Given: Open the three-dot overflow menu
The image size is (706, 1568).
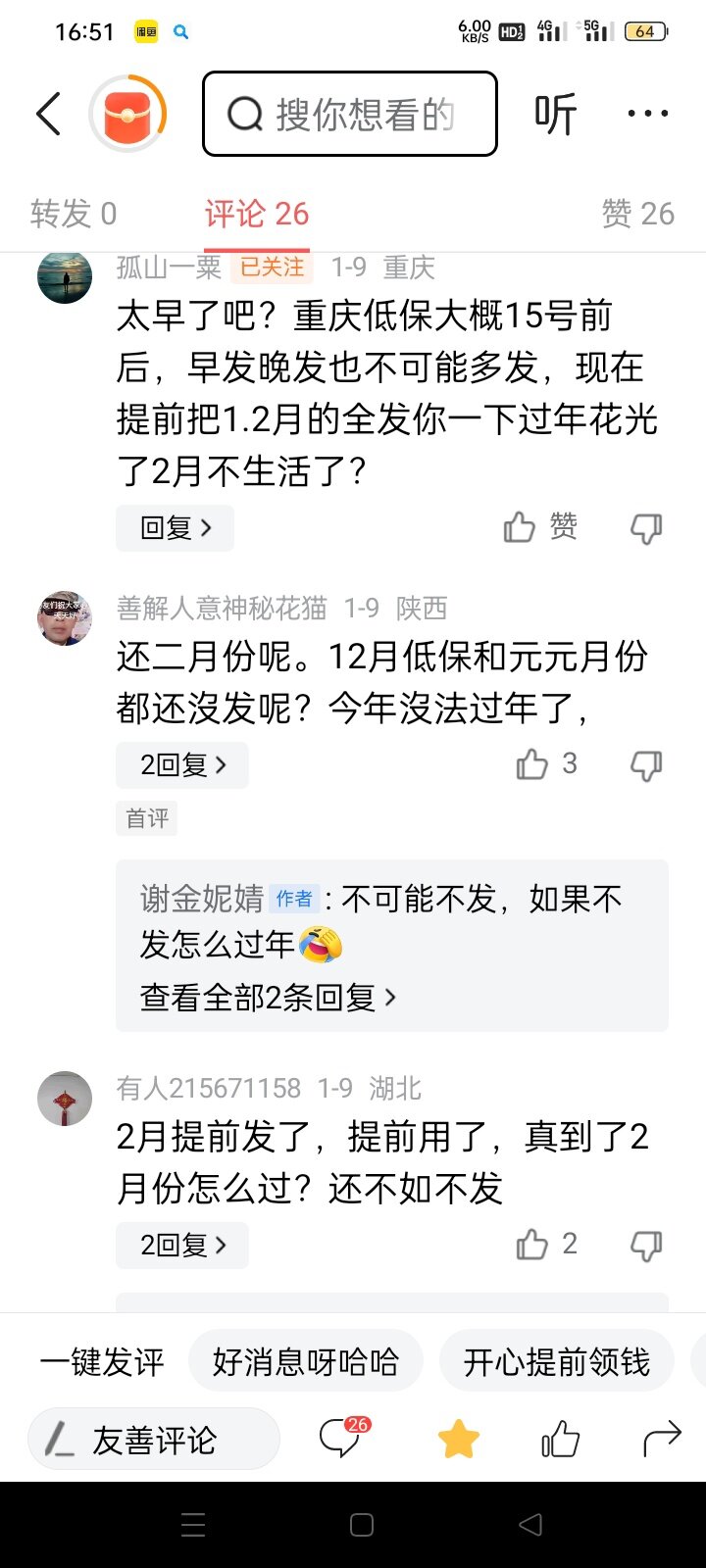Looking at the screenshot, I should click(x=647, y=115).
